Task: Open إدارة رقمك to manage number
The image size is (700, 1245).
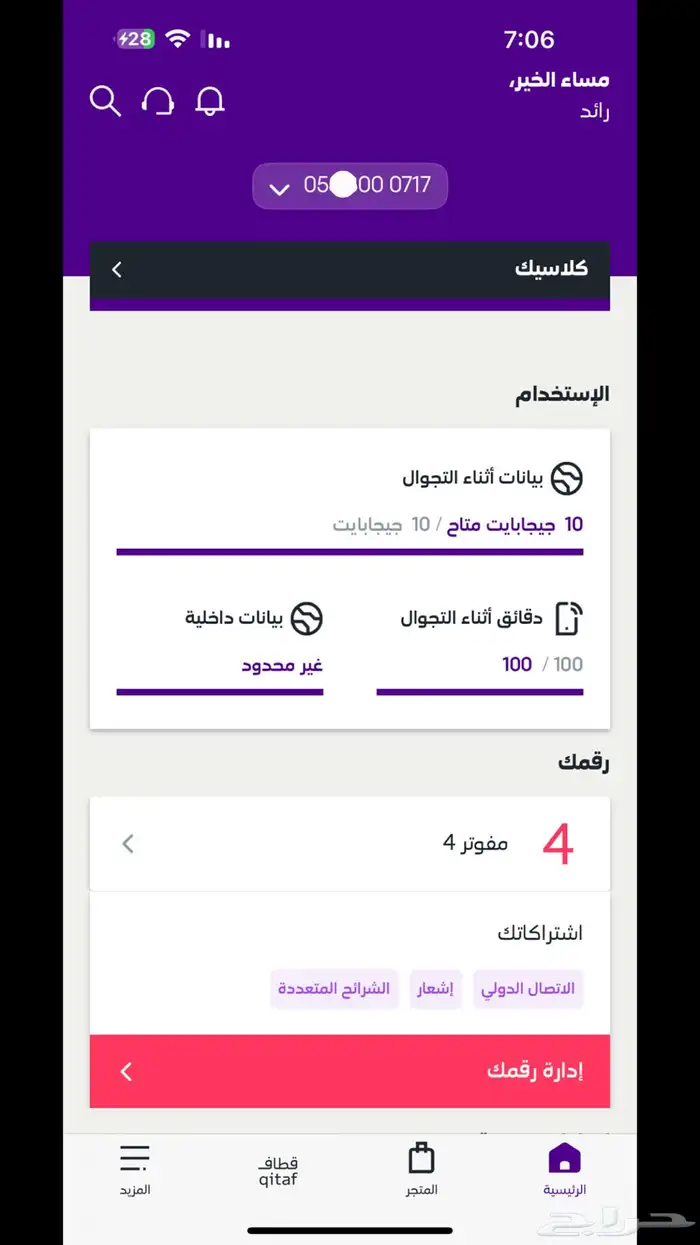Action: click(350, 1071)
